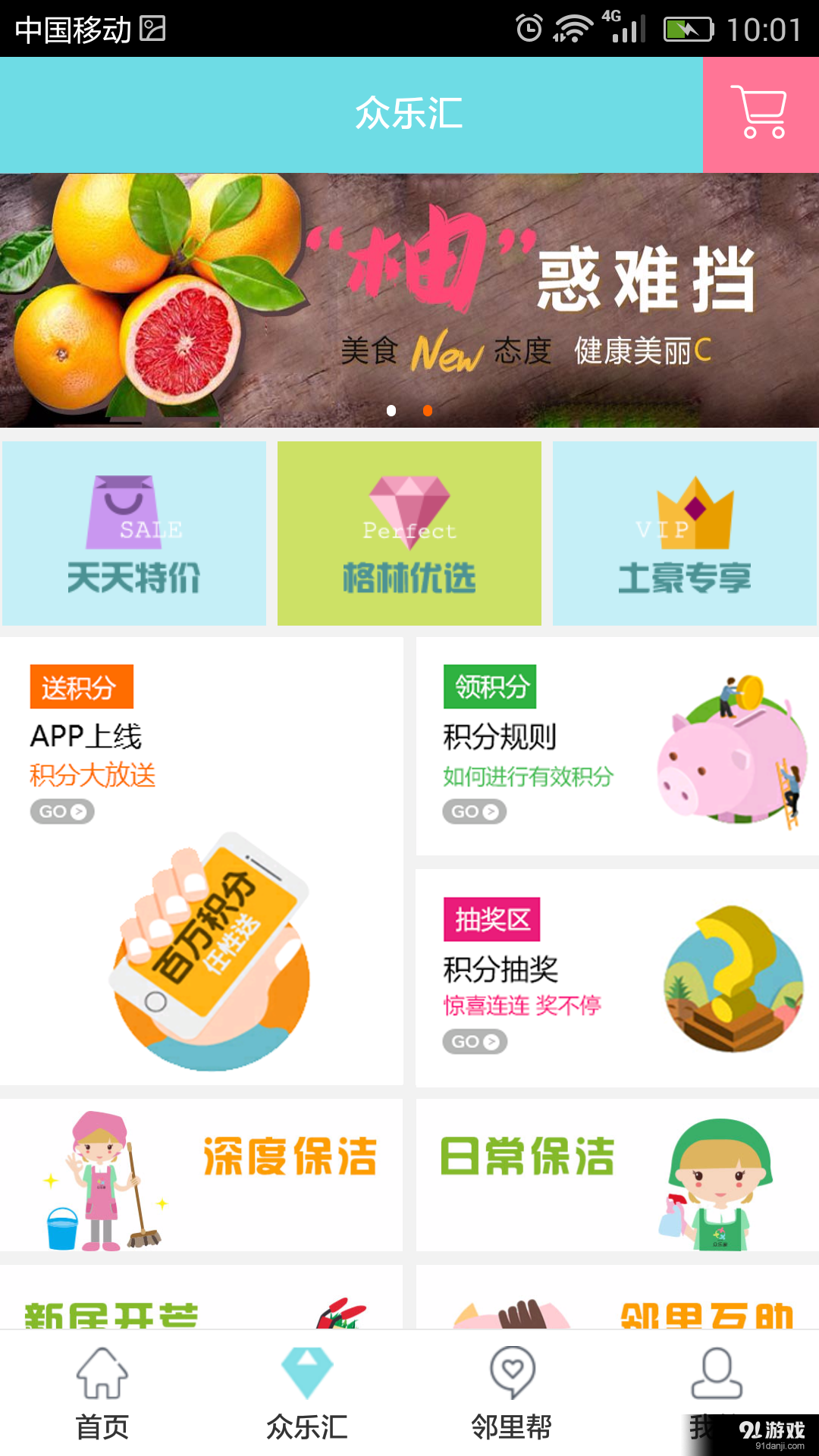Image resolution: width=819 pixels, height=1456 pixels.
Task: Tap the grapefruit 柚惑难挡 banner
Action: [x=409, y=296]
